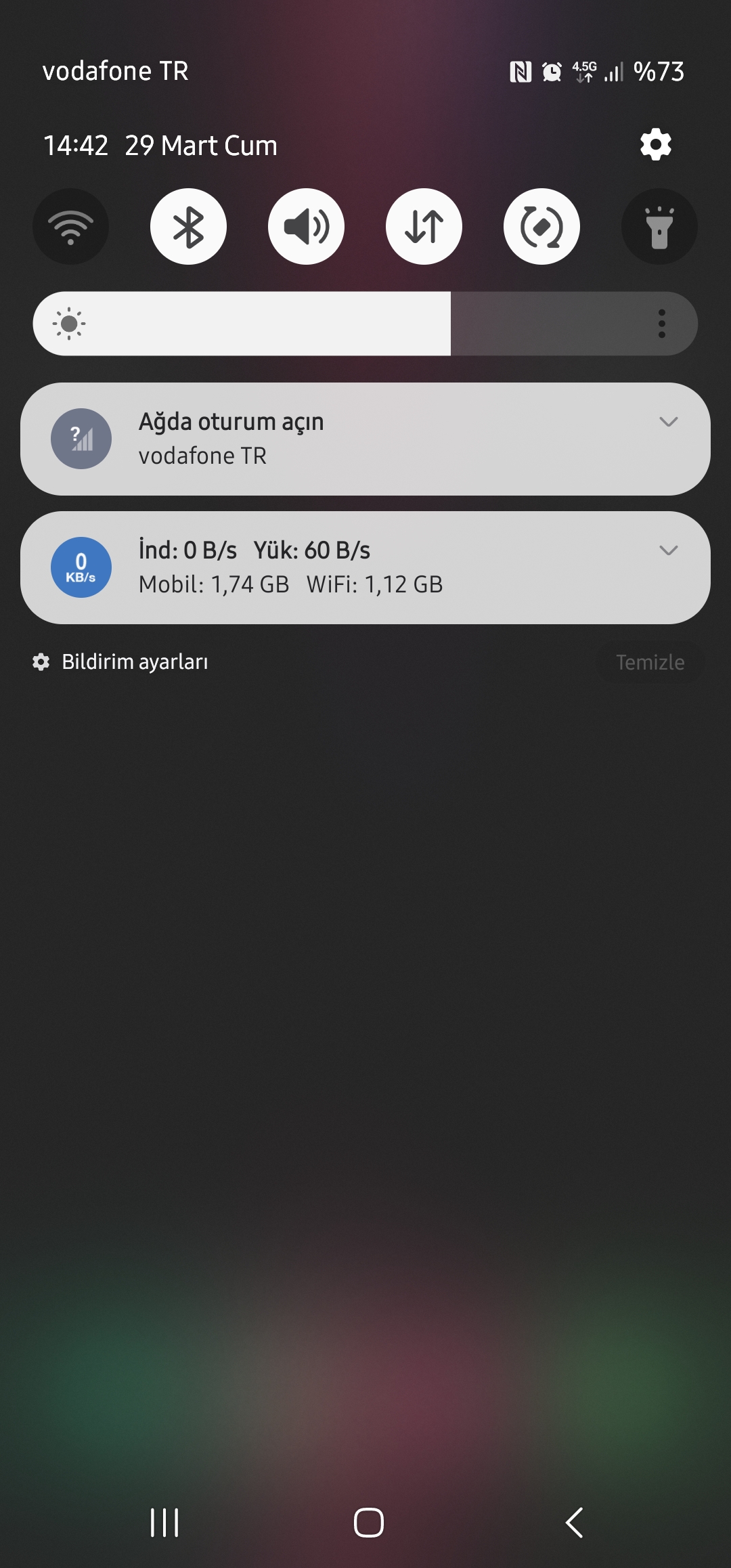The width and height of the screenshot is (731, 1568).
Task: Toggle the auto-rotate quick setting
Action: coord(542,227)
